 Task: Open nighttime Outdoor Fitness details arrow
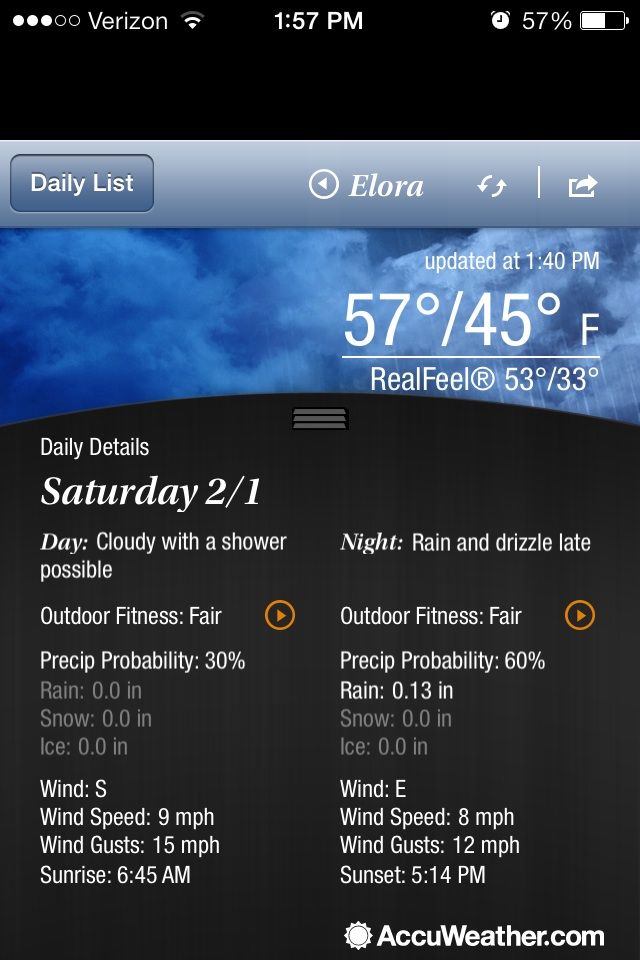click(580, 615)
